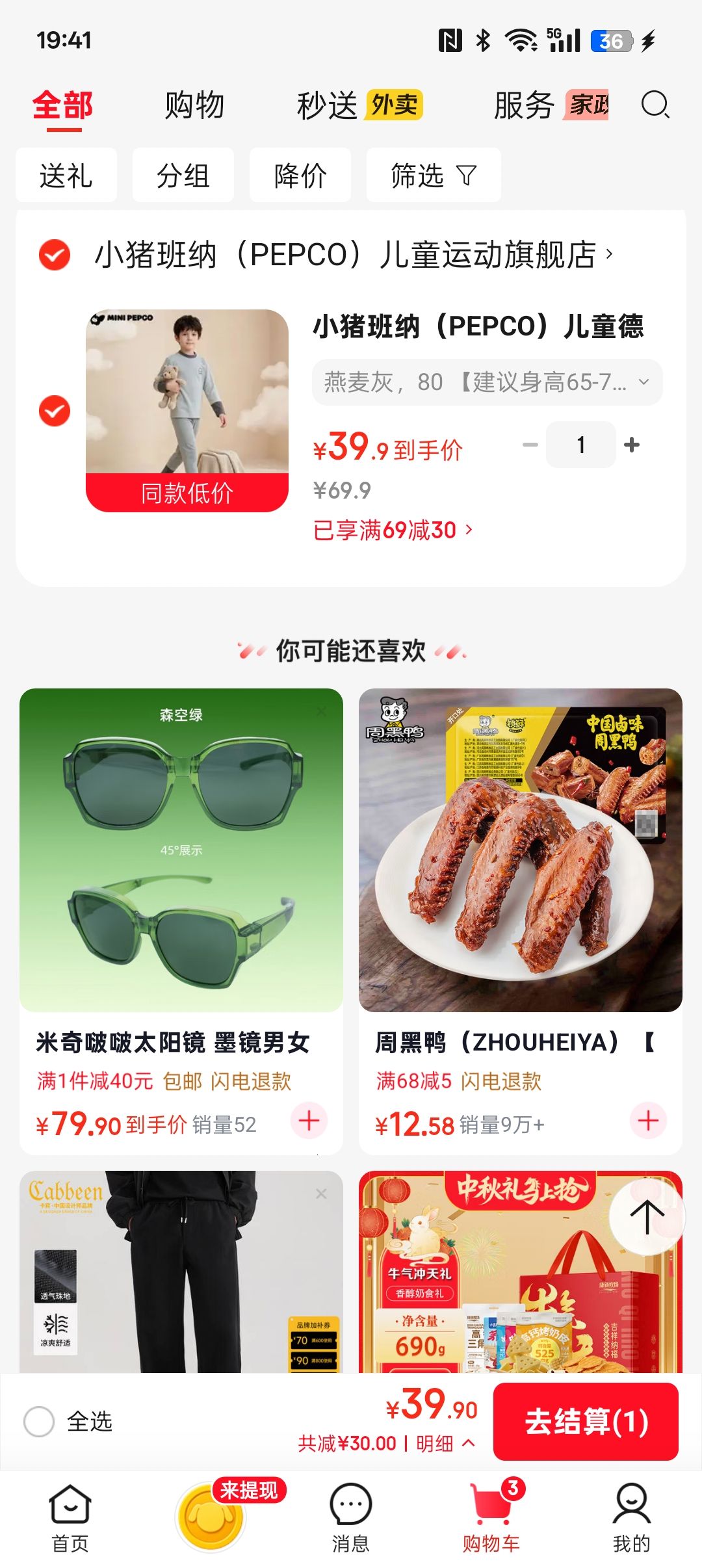Open the 筛选 filter
Image resolution: width=702 pixels, height=1568 pixels.
[x=434, y=175]
